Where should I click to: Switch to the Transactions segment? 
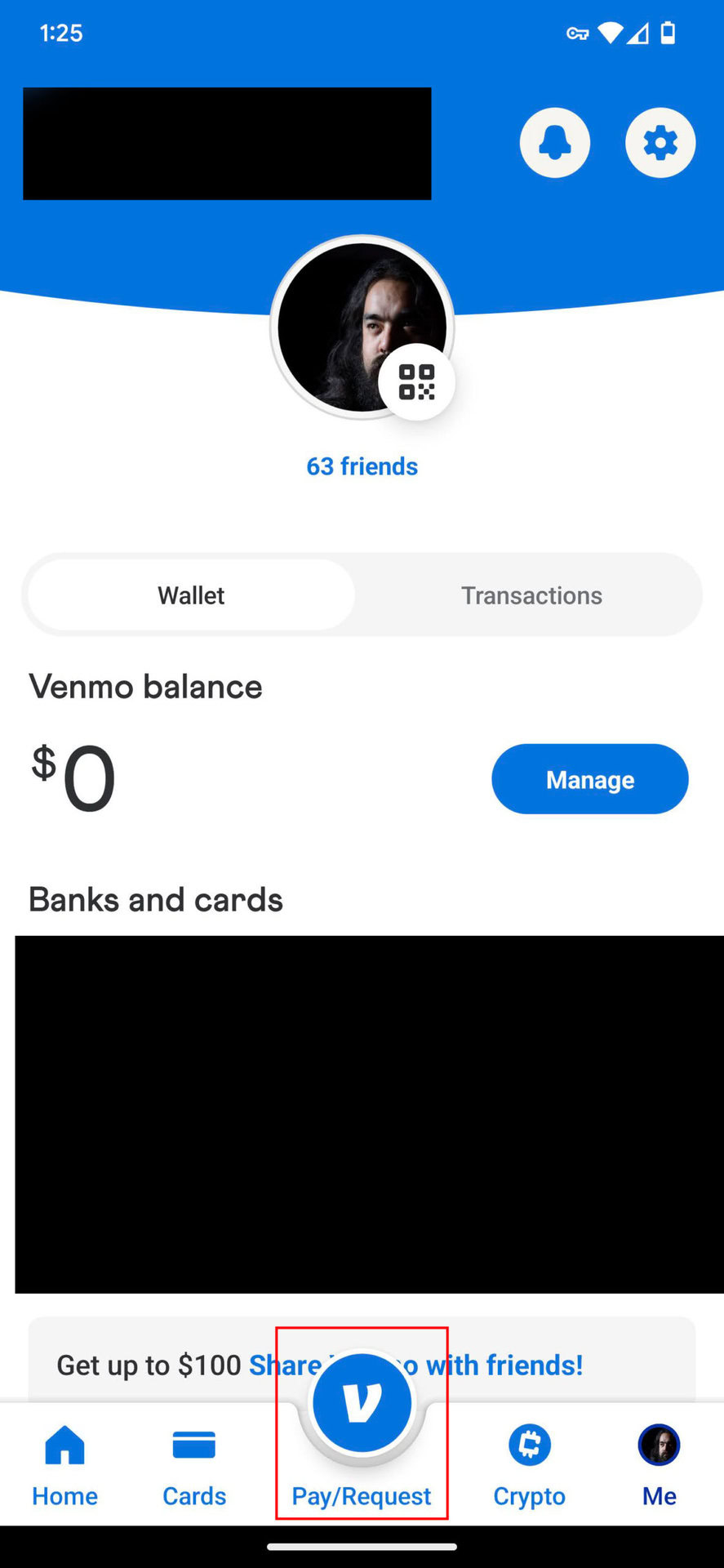pyautogui.click(x=531, y=595)
